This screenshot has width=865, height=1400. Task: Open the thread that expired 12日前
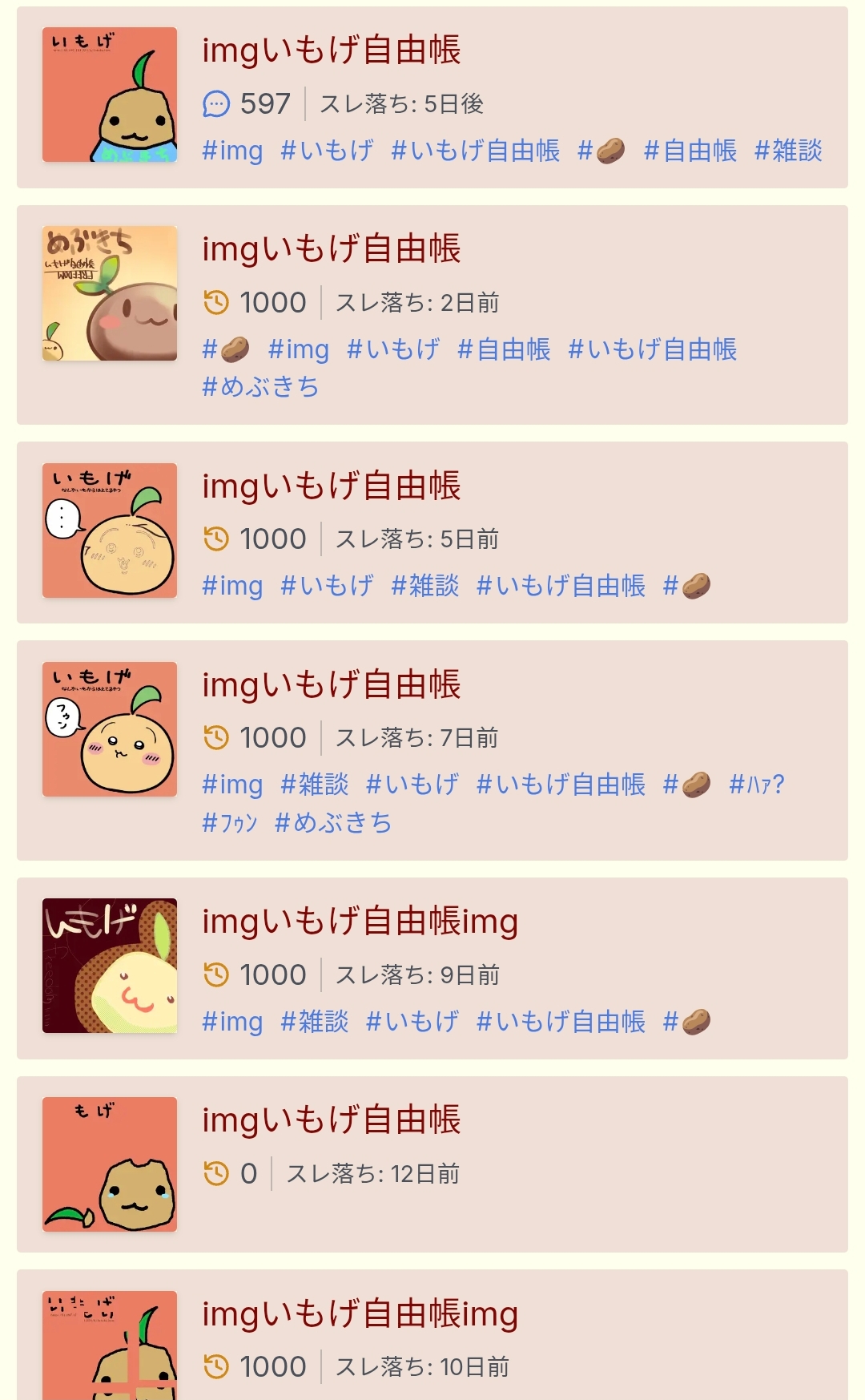pyautogui.click(x=331, y=1120)
